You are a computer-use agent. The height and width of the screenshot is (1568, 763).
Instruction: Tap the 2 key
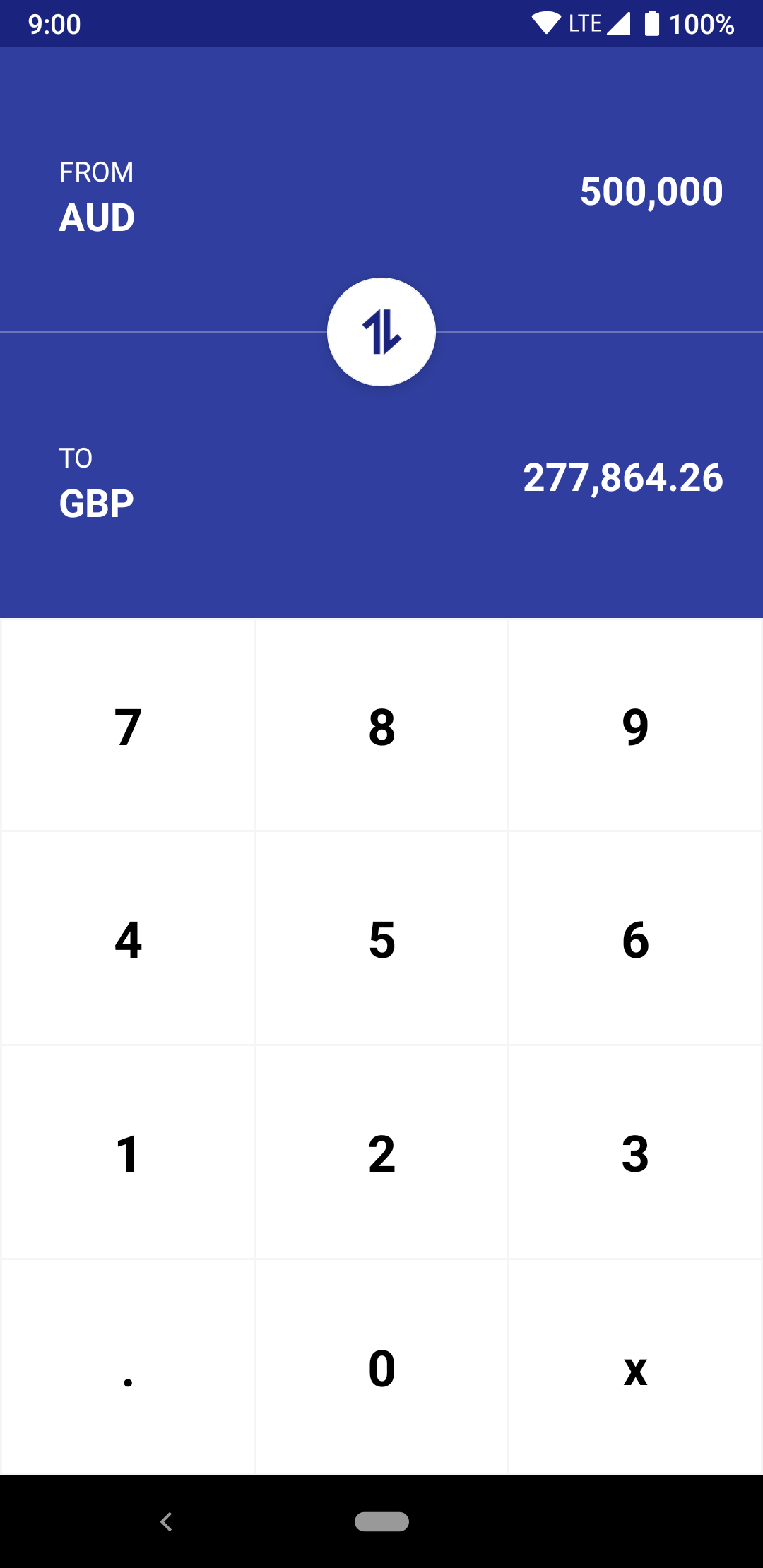[x=381, y=1153]
